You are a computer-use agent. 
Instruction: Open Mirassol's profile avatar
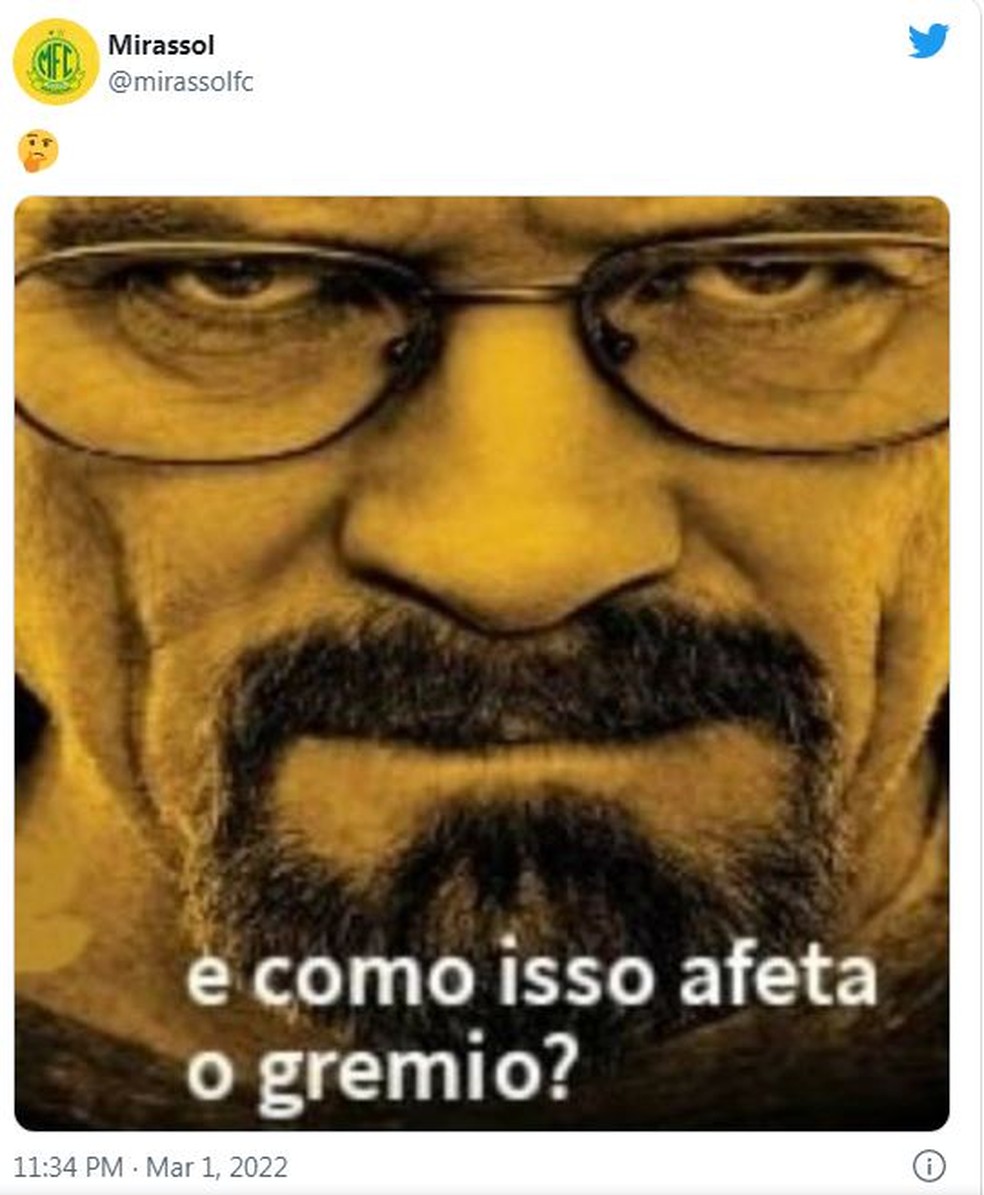(55, 61)
